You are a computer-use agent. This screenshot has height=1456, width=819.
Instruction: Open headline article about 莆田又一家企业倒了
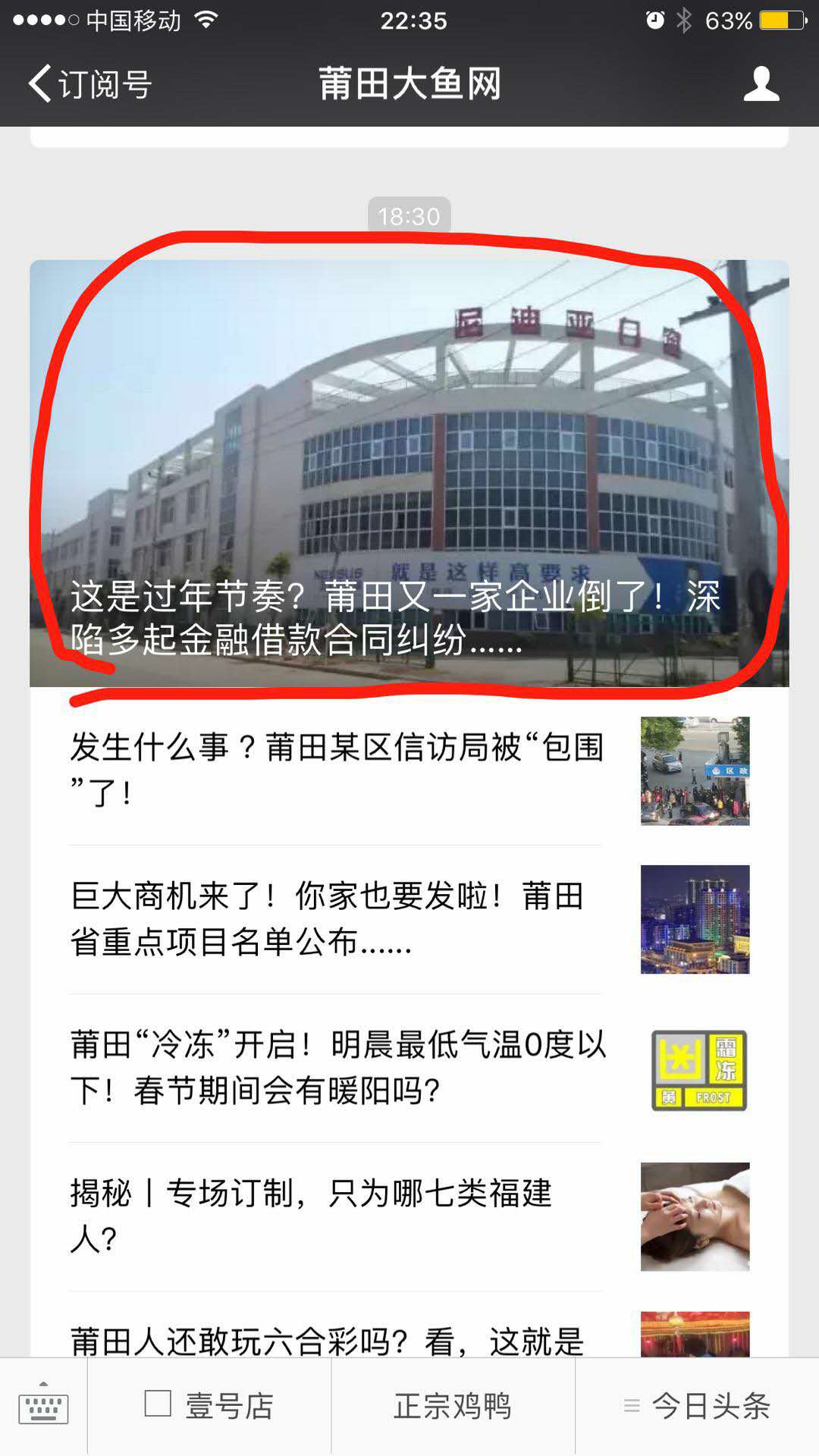(x=409, y=474)
